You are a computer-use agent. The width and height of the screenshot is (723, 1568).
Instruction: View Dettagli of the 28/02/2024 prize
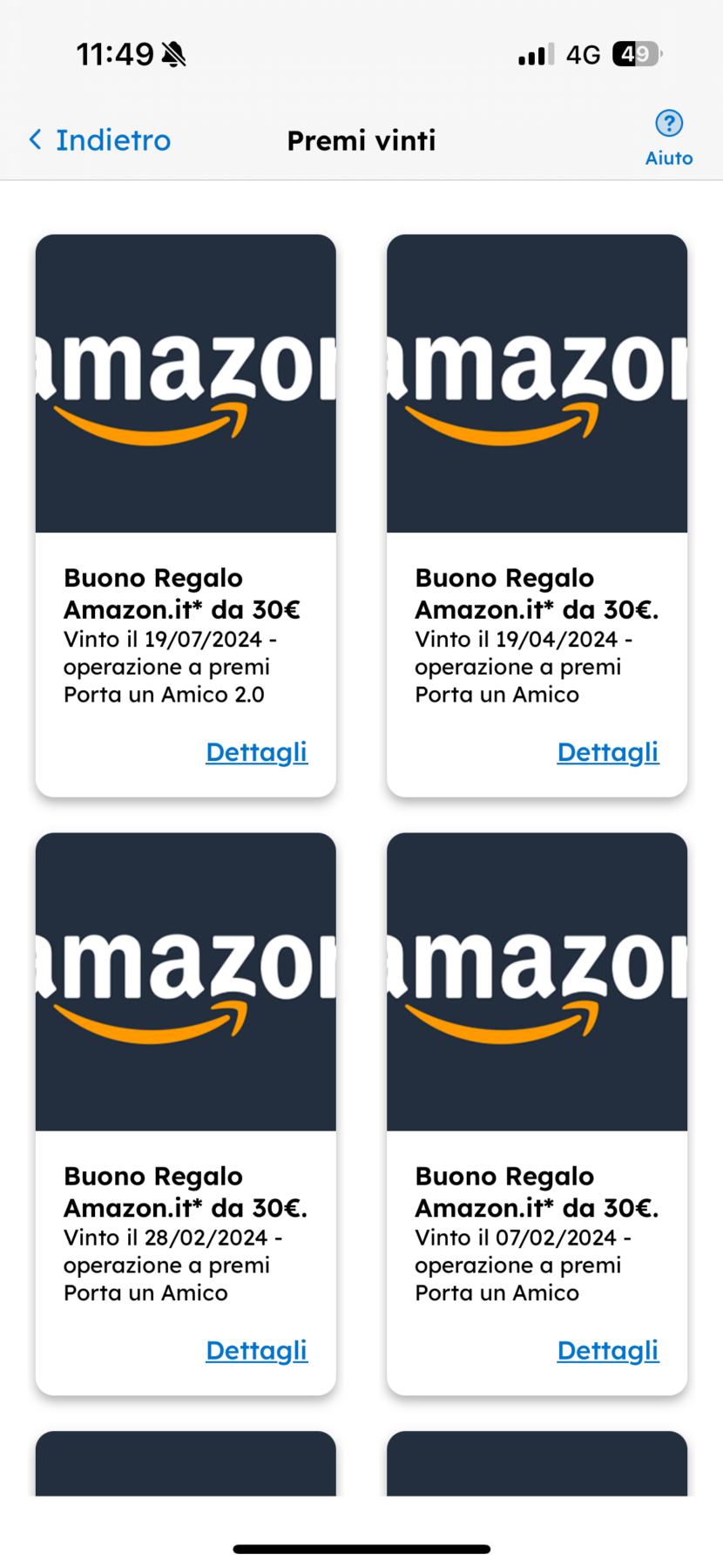[257, 1350]
